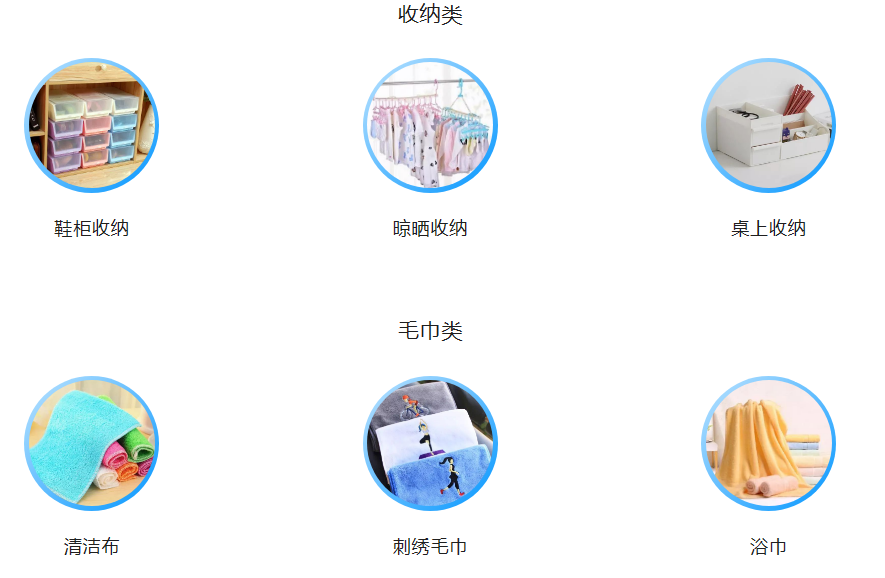Screen dimensions: 885x578
Task: Select the 晾晒收纳 category
Action: pyautogui.click(x=430, y=126)
